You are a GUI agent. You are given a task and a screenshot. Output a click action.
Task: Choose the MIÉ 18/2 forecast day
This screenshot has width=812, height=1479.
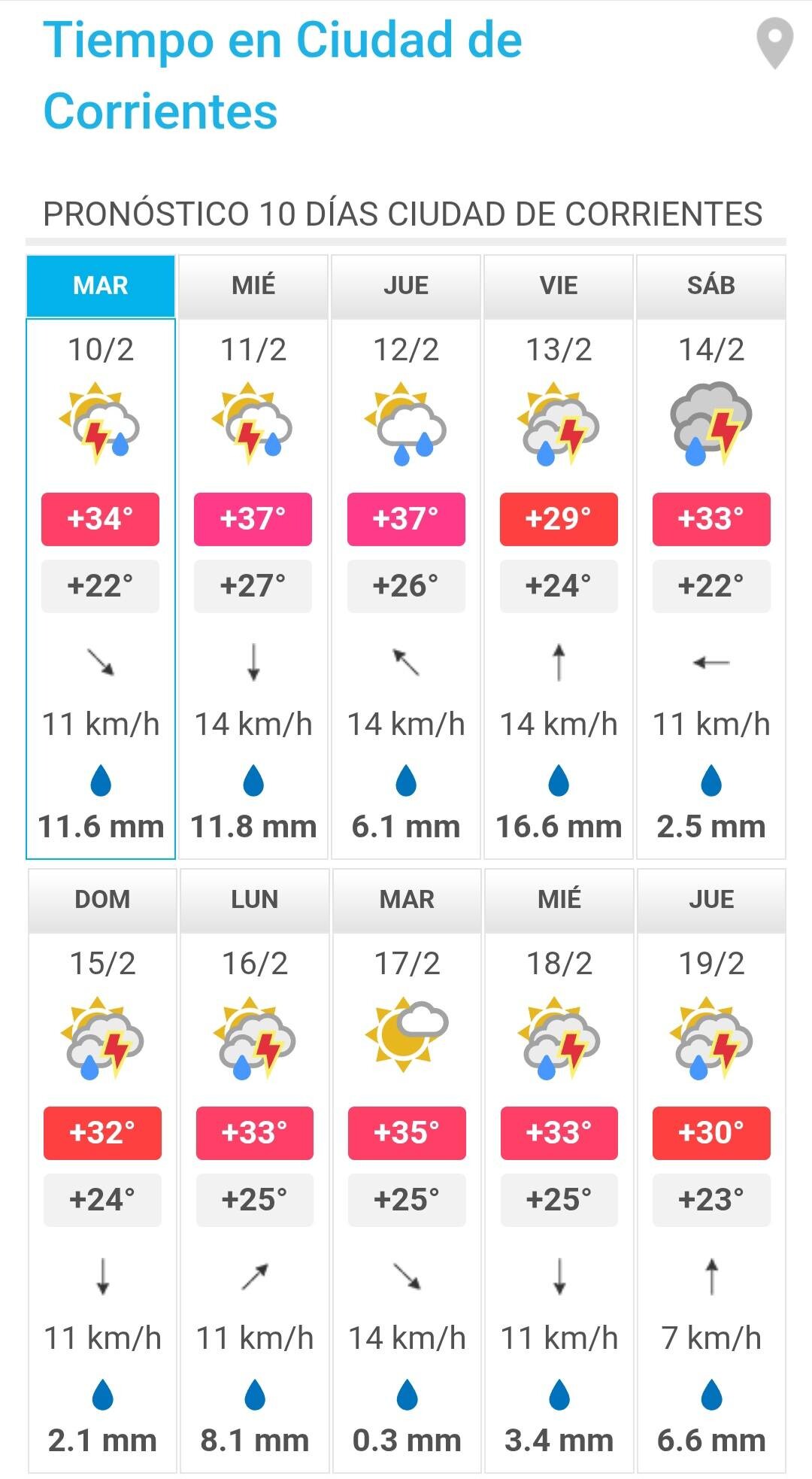(559, 1170)
